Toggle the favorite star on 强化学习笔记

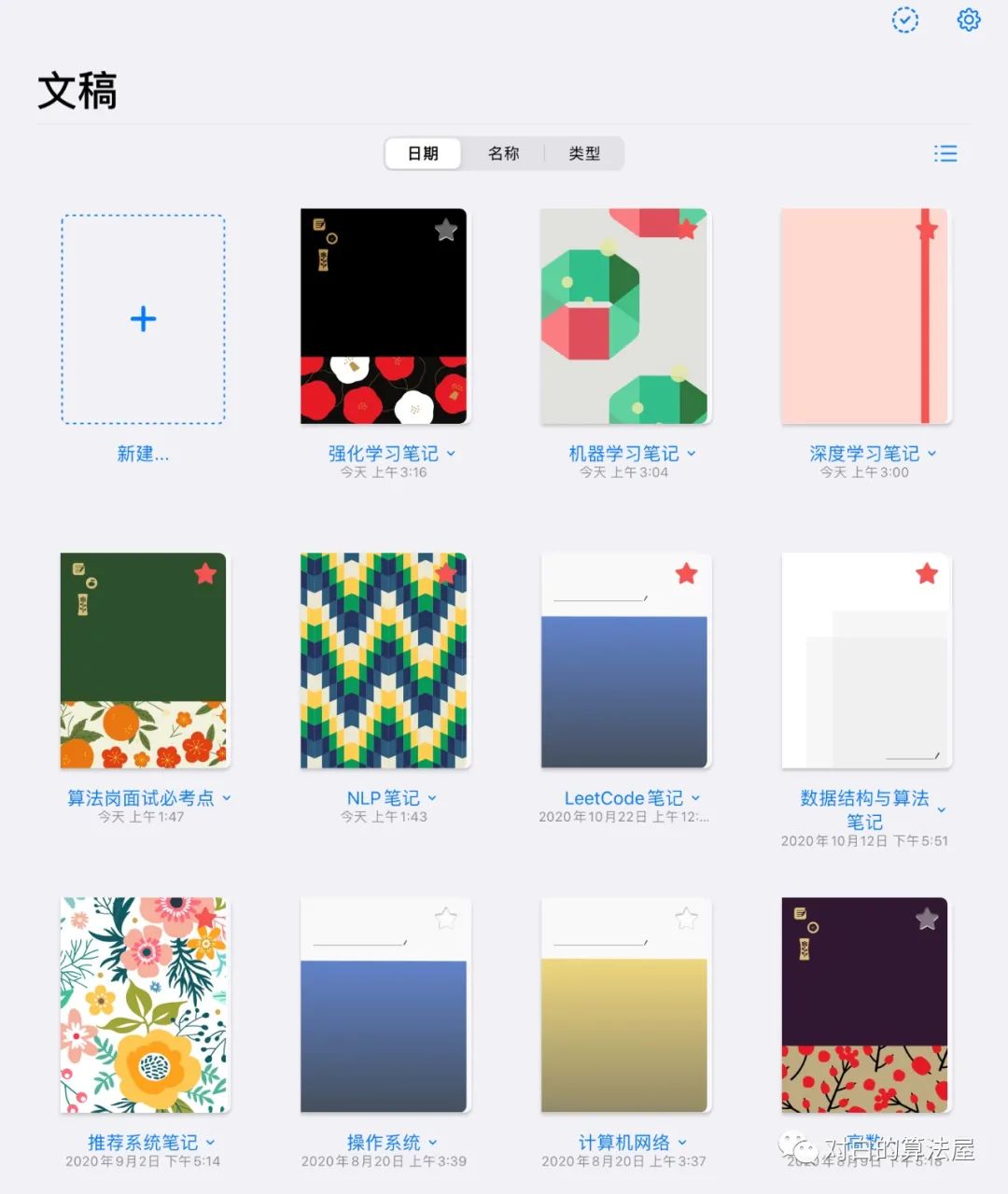click(445, 230)
